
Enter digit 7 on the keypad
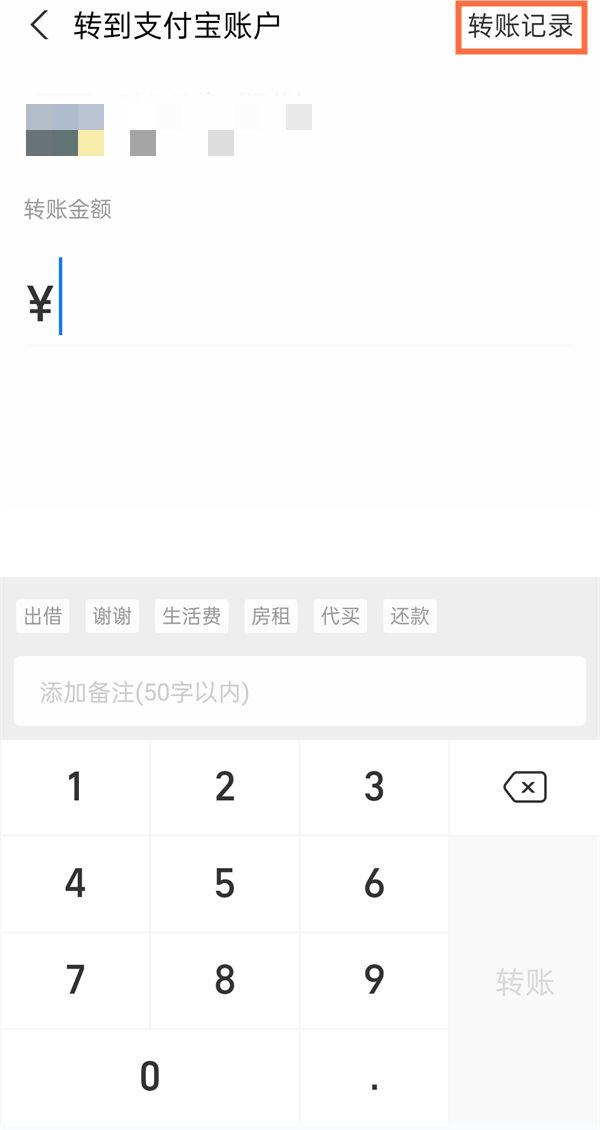(75, 980)
